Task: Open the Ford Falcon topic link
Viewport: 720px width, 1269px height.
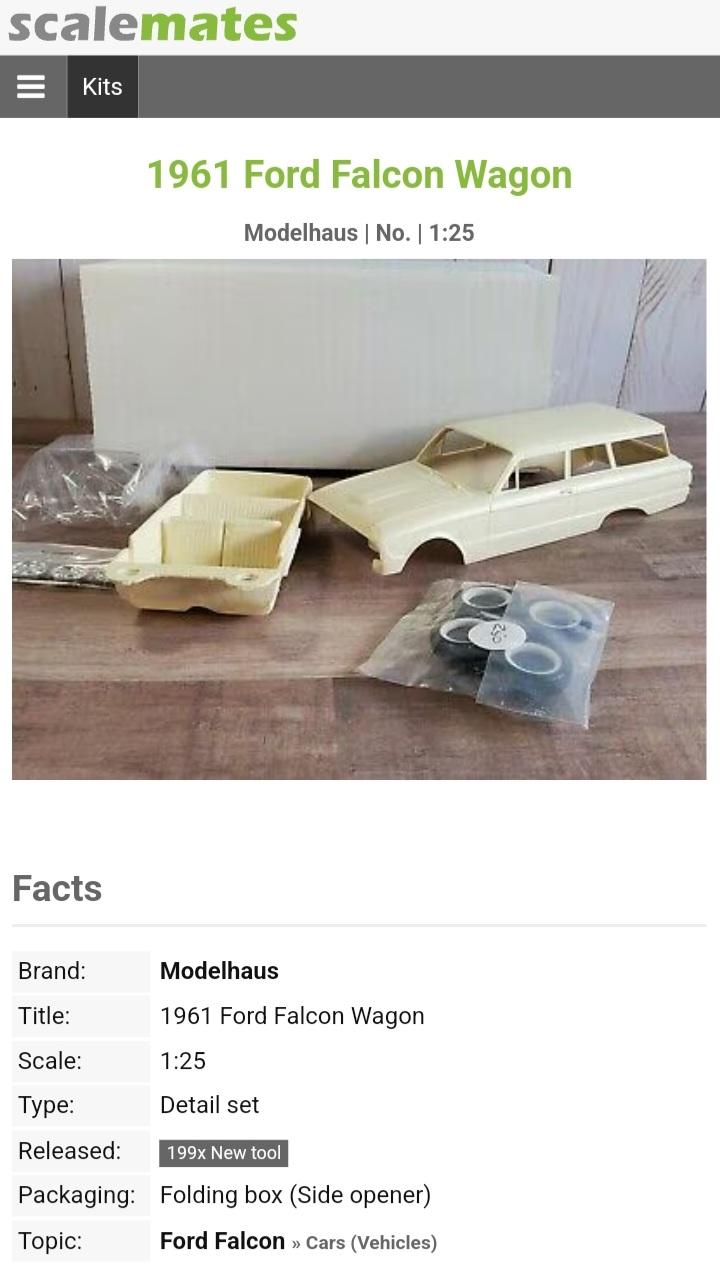Action: click(222, 1241)
